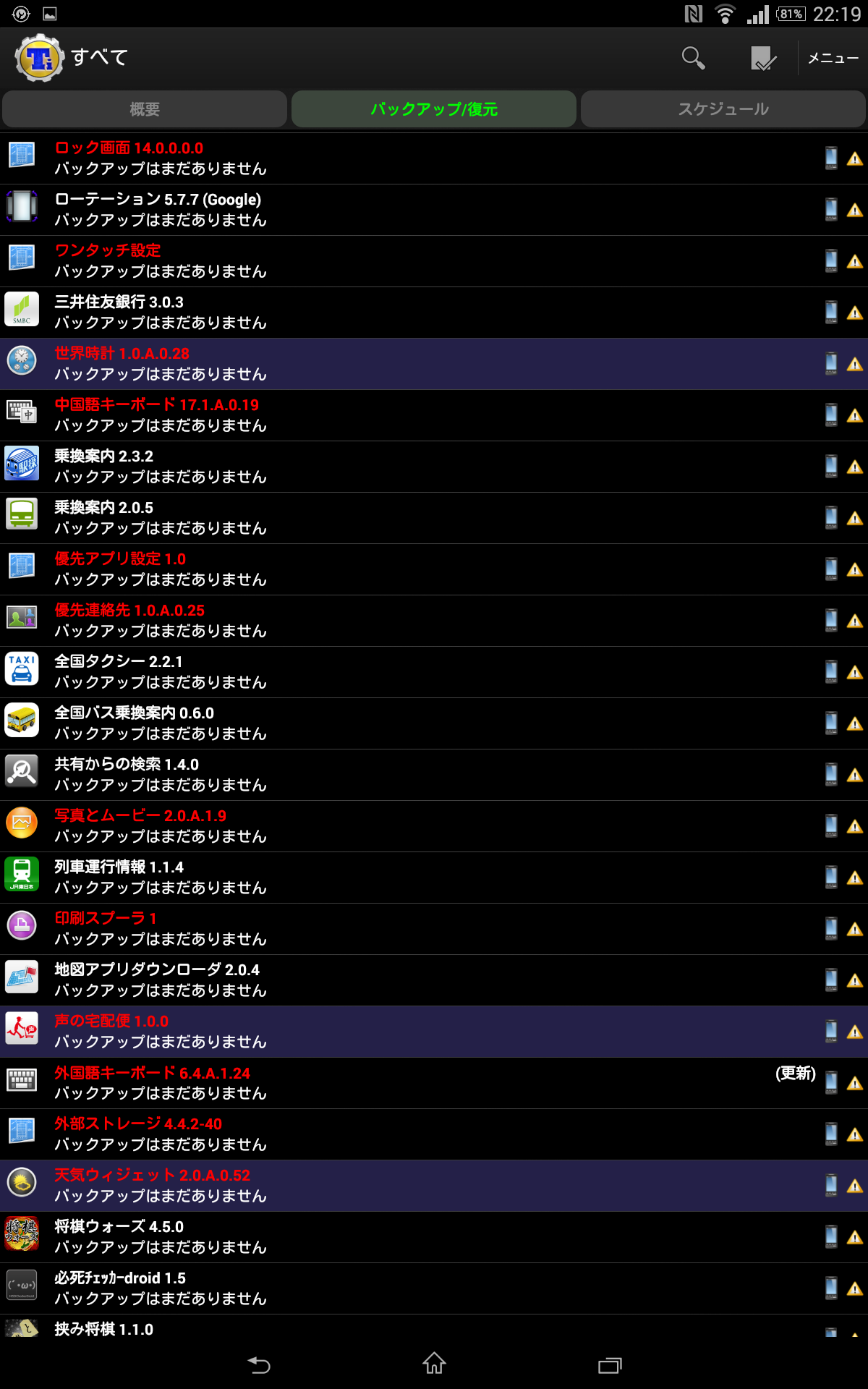Screen dimensions: 868x1389
Task: Open the search magnifier icon
Action: pyautogui.click(x=693, y=58)
